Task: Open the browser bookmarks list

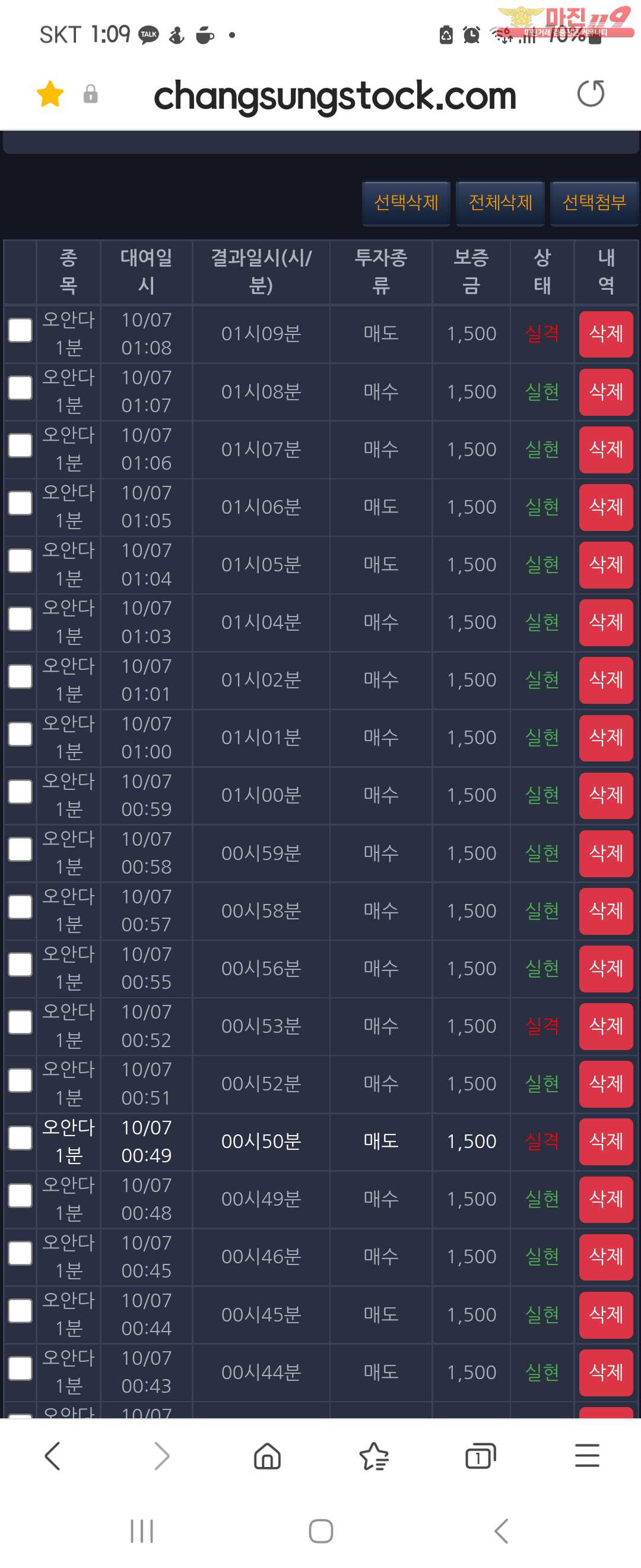Action: (373, 1456)
